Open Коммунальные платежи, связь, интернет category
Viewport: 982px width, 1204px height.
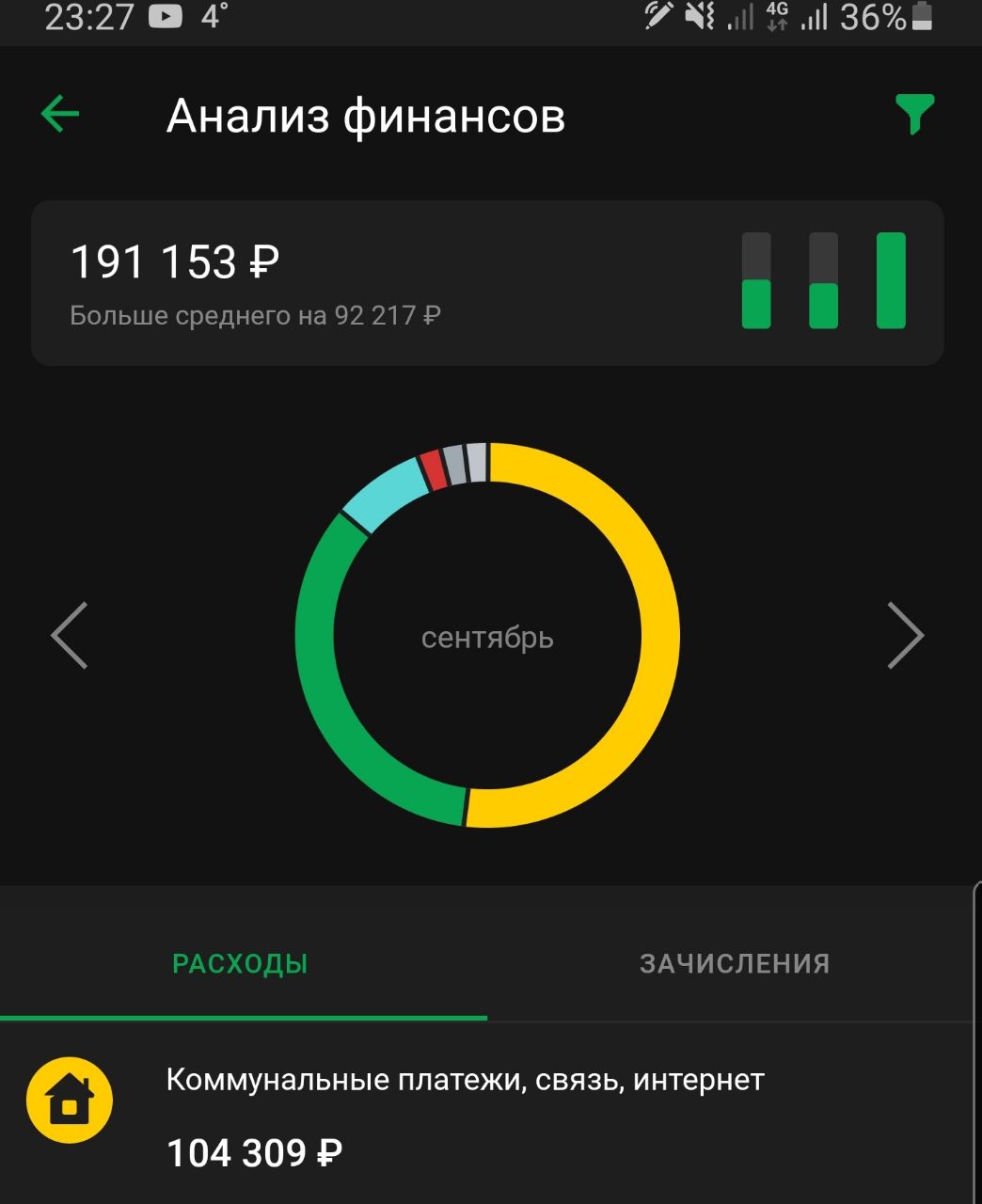[x=465, y=1115]
